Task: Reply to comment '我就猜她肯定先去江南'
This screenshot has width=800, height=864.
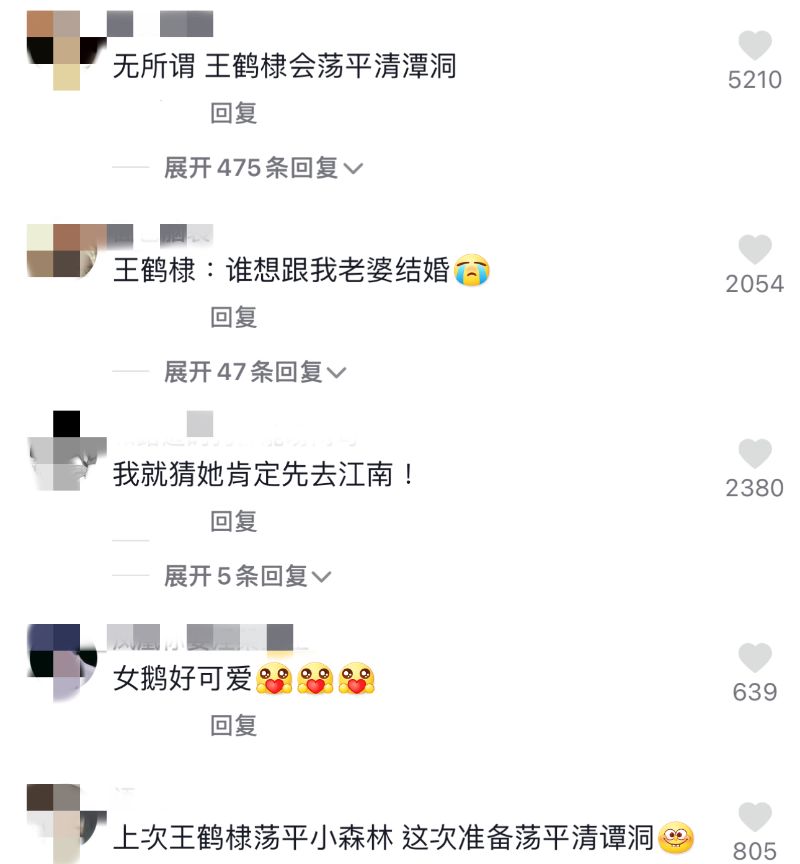Action: point(234,522)
